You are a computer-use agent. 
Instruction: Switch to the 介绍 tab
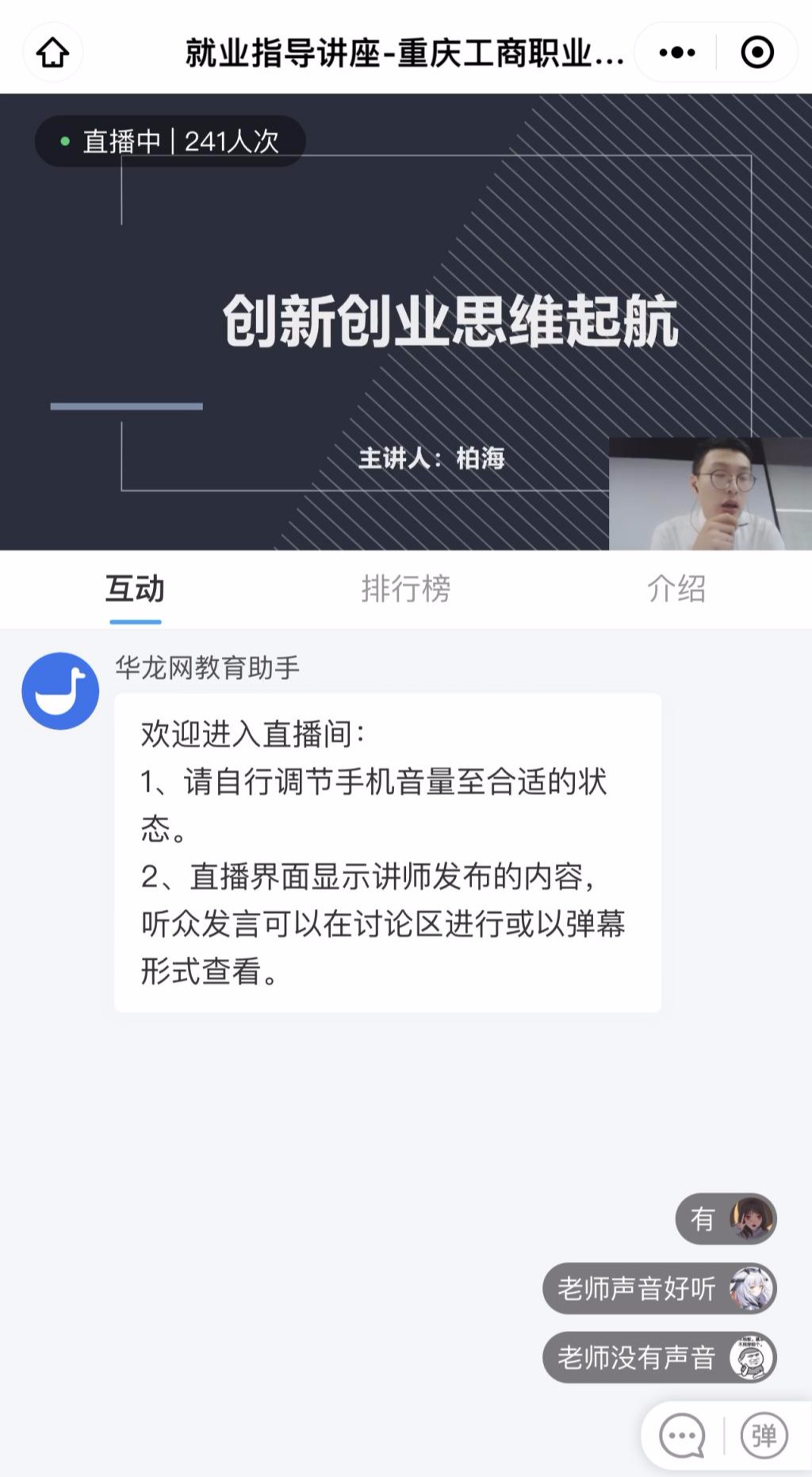pos(676,589)
